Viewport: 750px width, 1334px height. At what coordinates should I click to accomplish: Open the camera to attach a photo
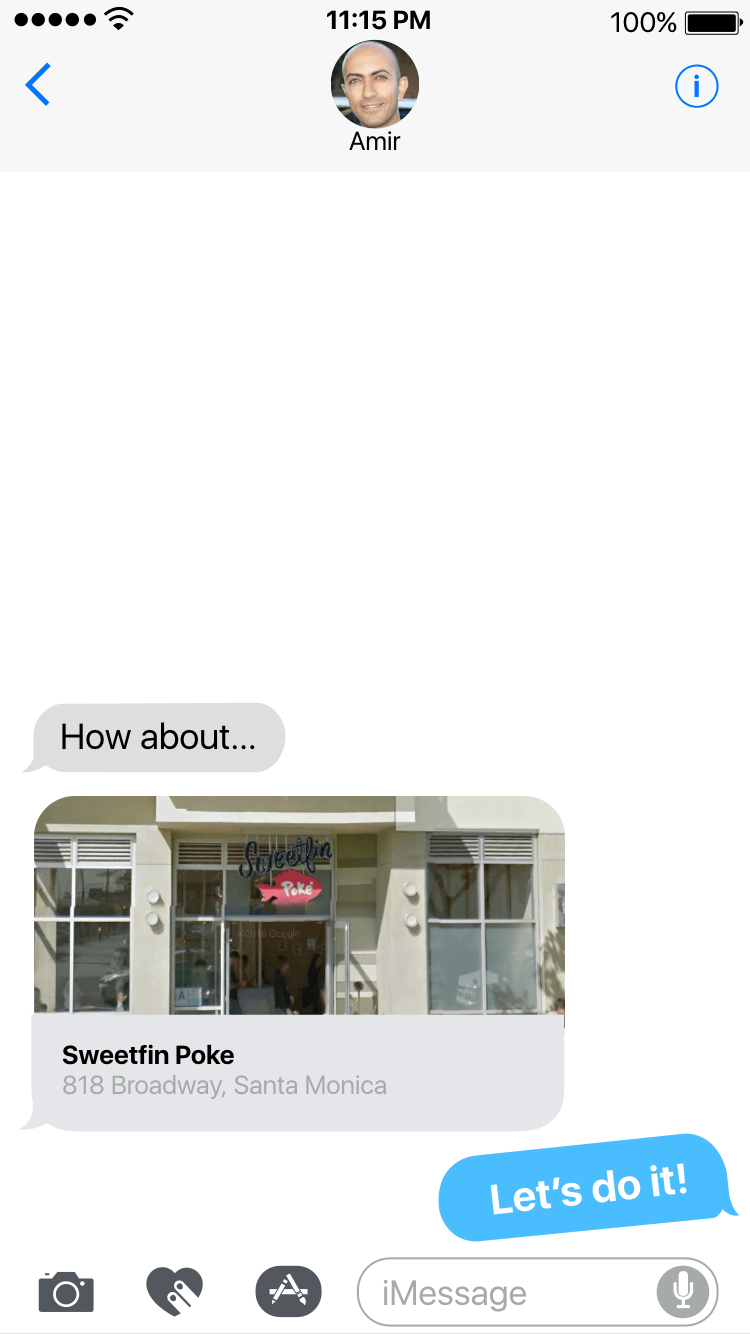point(66,1292)
